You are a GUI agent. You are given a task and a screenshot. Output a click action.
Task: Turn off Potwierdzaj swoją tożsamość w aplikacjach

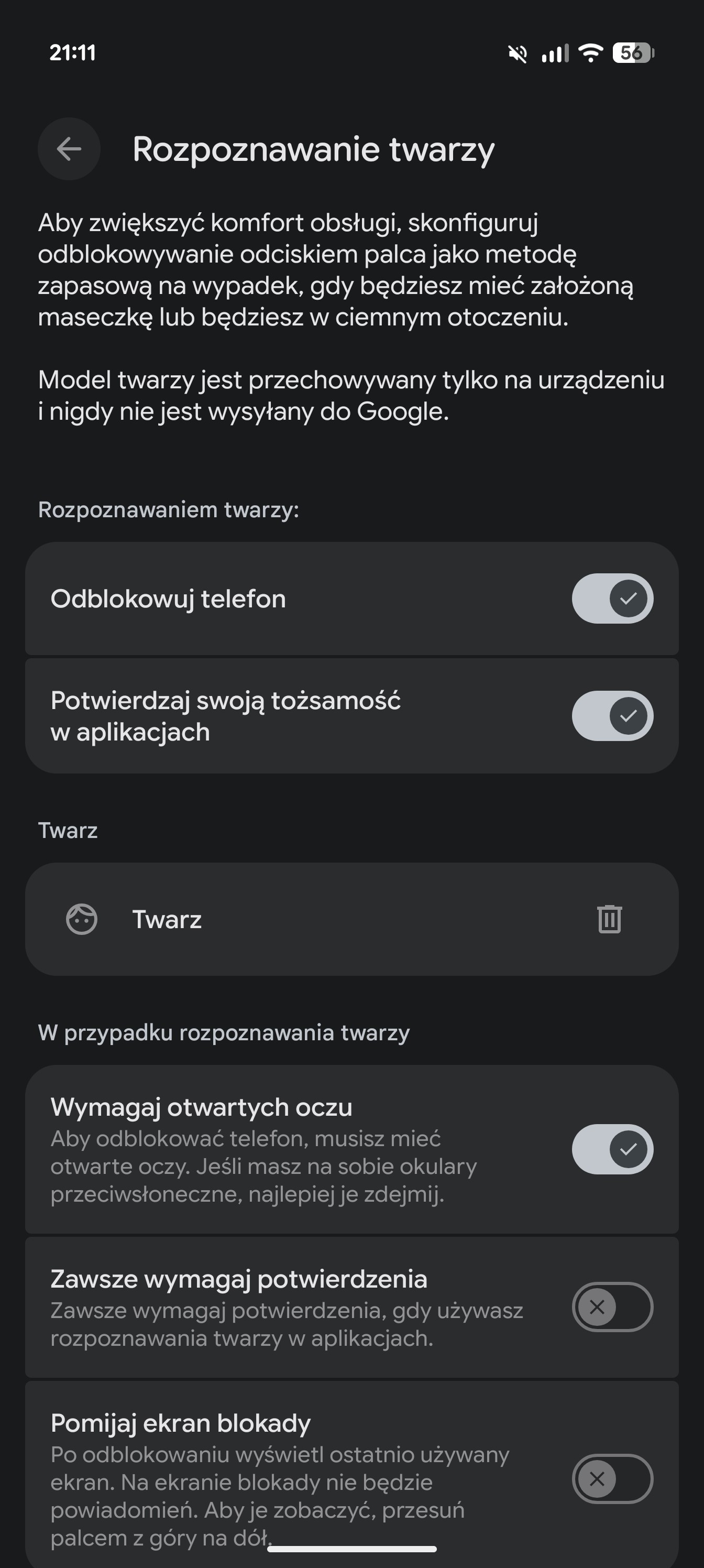[612, 716]
